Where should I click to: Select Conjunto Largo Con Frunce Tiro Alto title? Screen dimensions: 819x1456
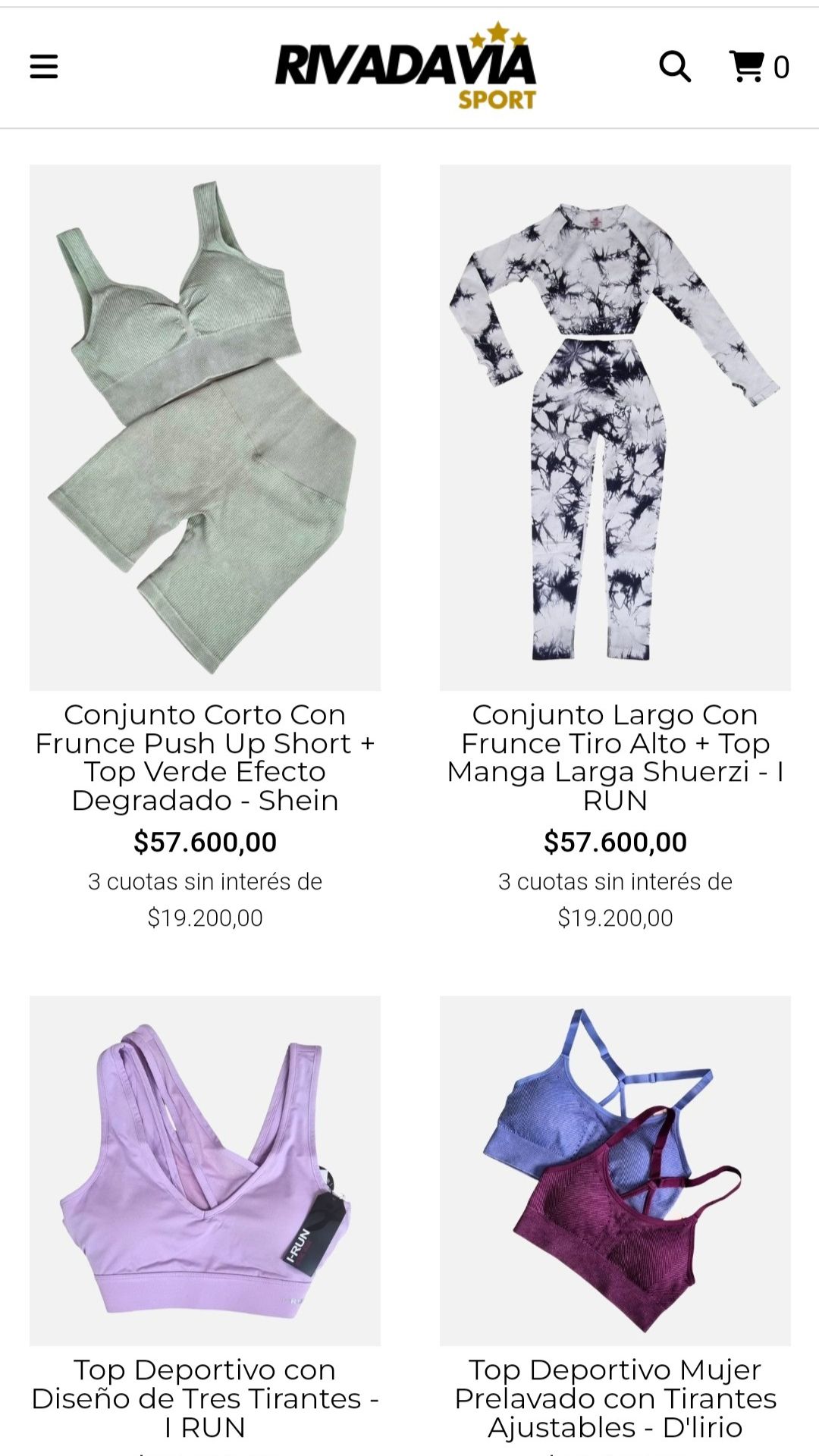615,757
